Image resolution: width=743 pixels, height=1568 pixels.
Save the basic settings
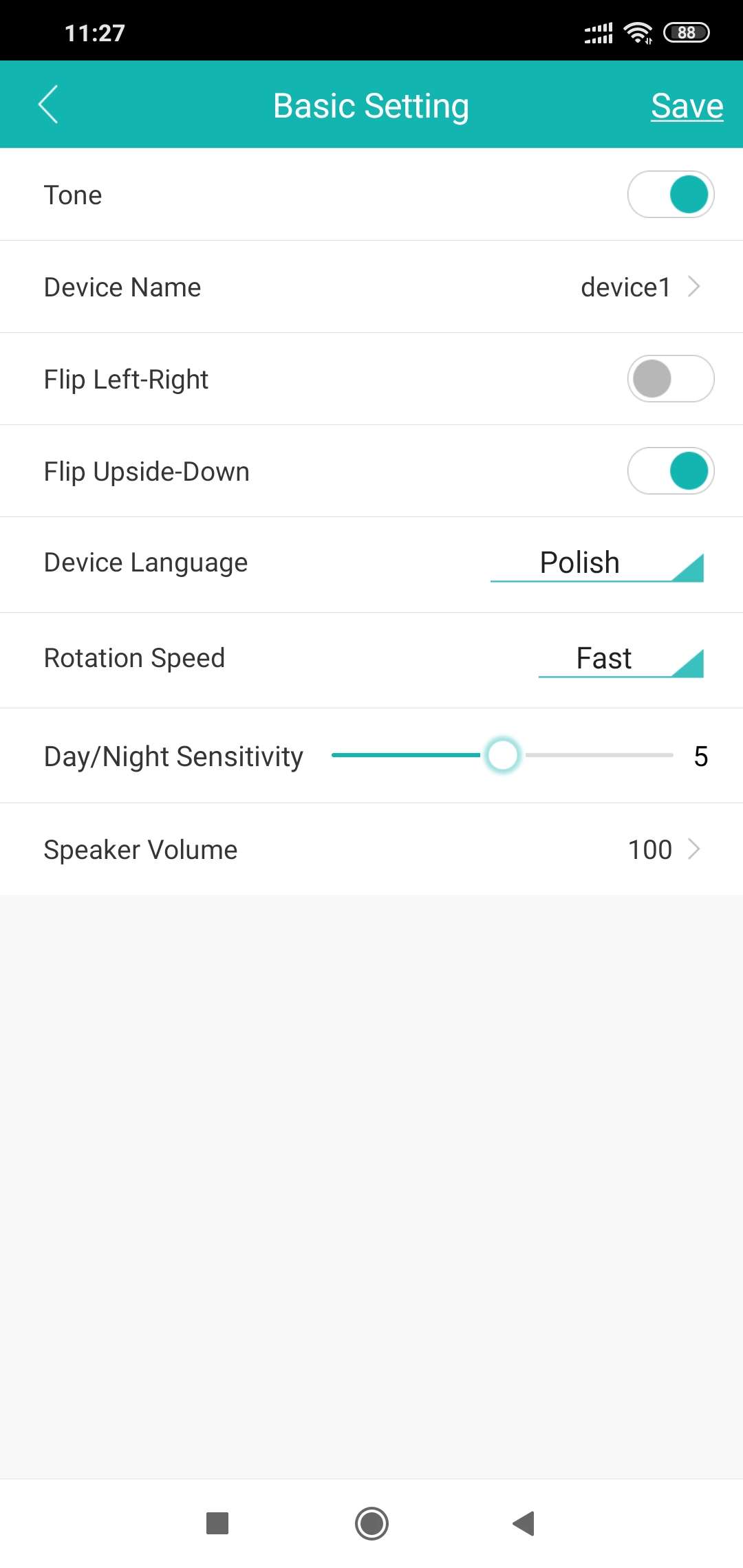(687, 106)
